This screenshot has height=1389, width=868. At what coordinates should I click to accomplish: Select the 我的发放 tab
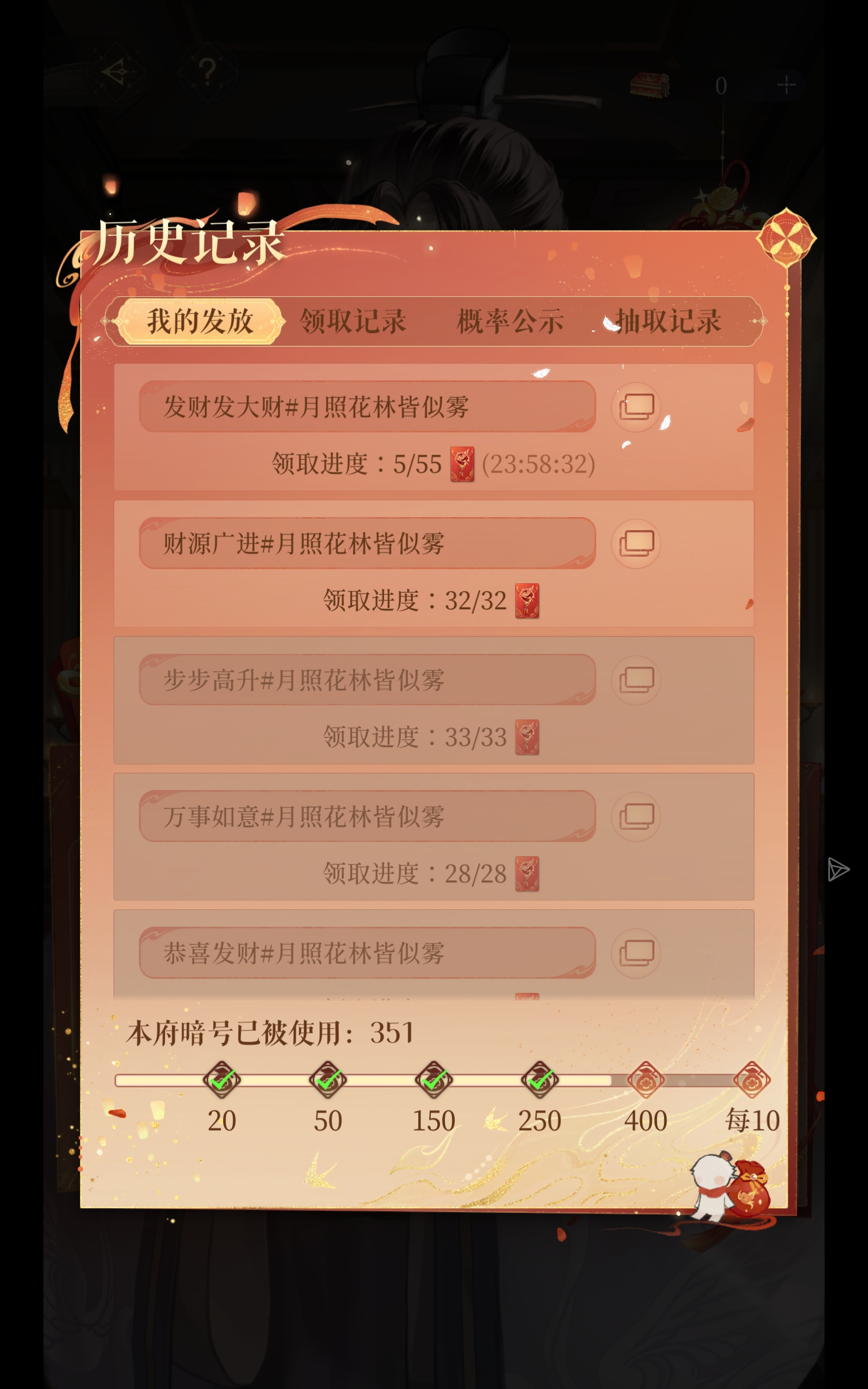point(200,321)
